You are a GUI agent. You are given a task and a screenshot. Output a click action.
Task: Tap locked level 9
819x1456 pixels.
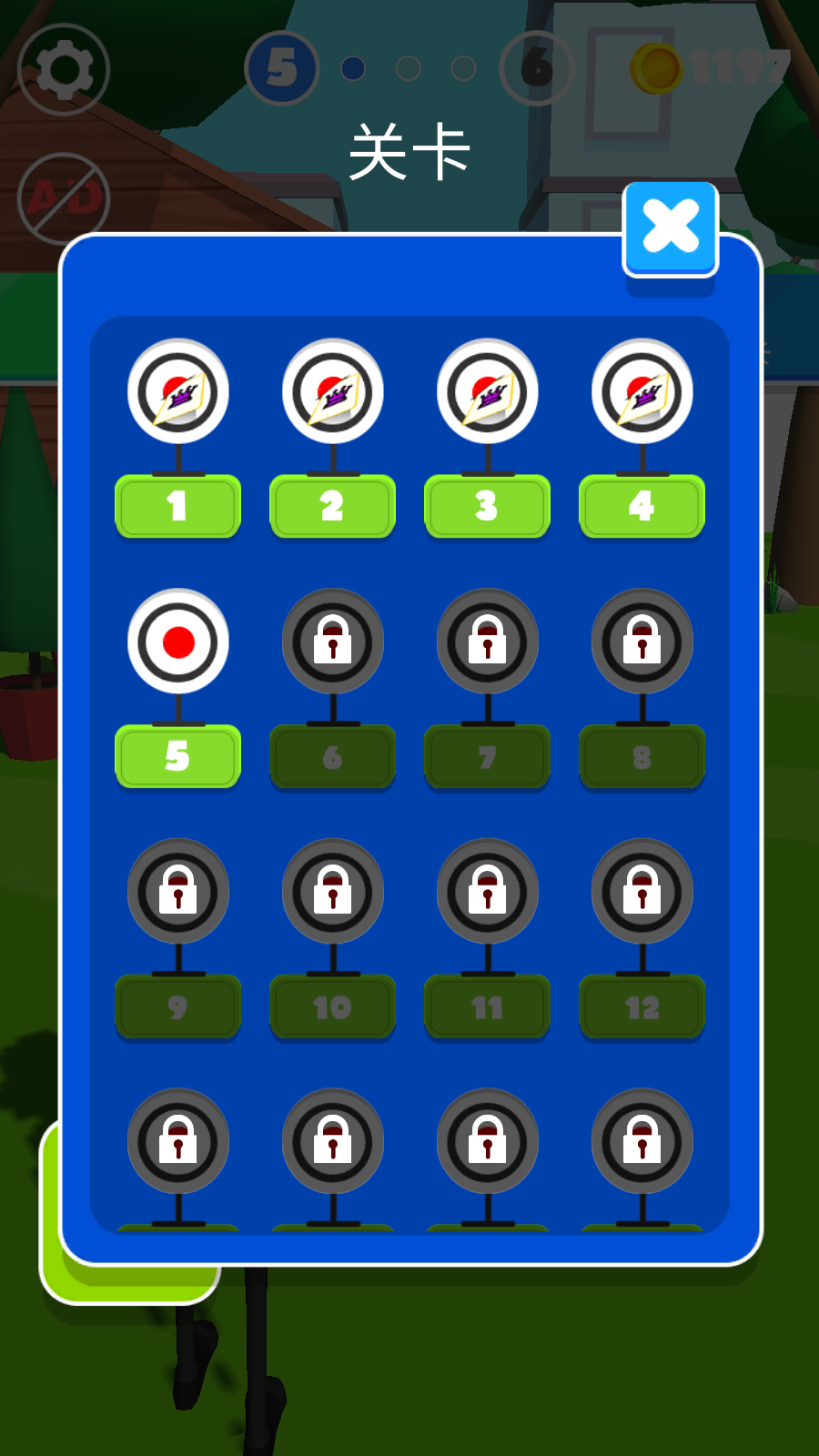pyautogui.click(x=178, y=1006)
